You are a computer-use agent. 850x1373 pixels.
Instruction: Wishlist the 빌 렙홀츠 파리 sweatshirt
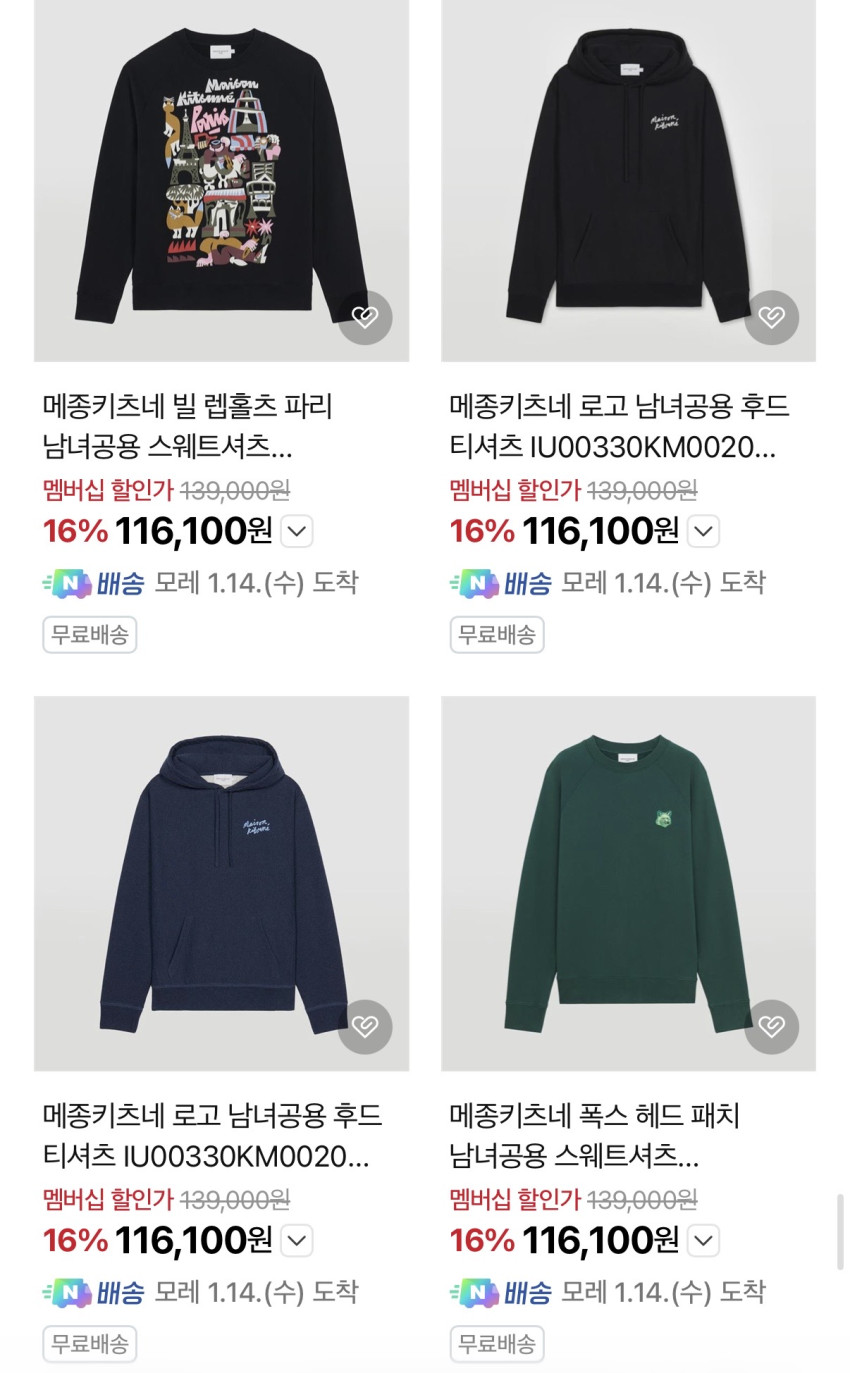coord(364,317)
